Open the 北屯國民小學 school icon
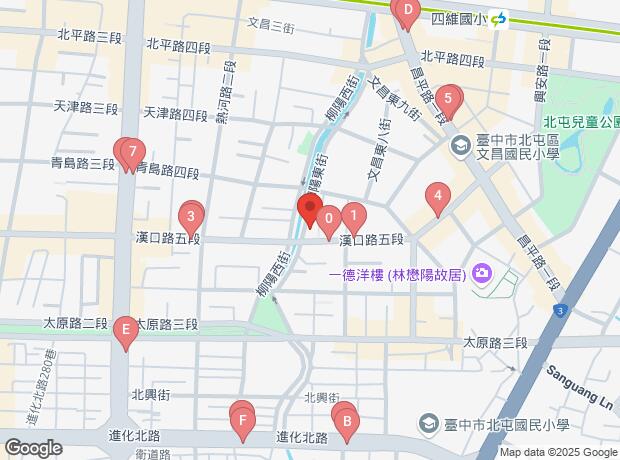Image resolution: width=620 pixels, height=460 pixels. coord(428,425)
